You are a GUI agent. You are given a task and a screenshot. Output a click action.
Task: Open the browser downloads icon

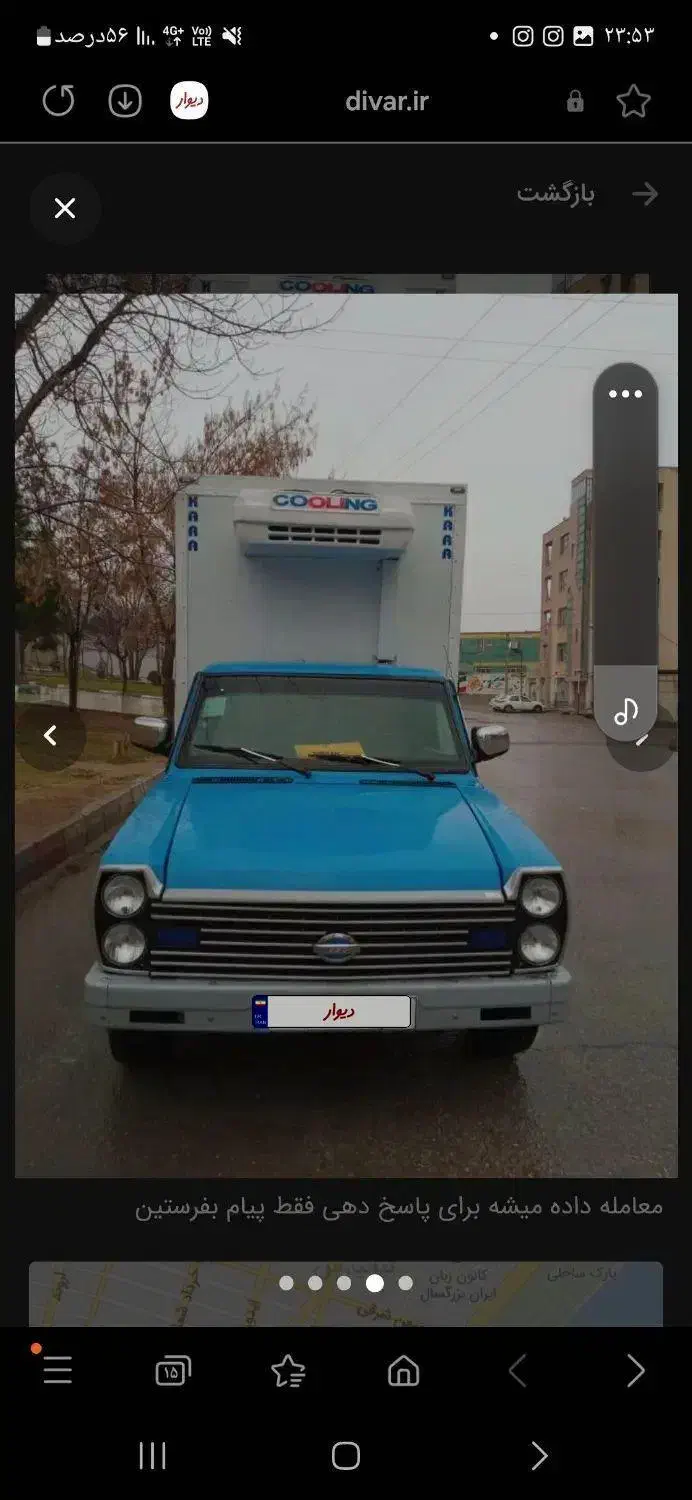[x=125, y=101]
